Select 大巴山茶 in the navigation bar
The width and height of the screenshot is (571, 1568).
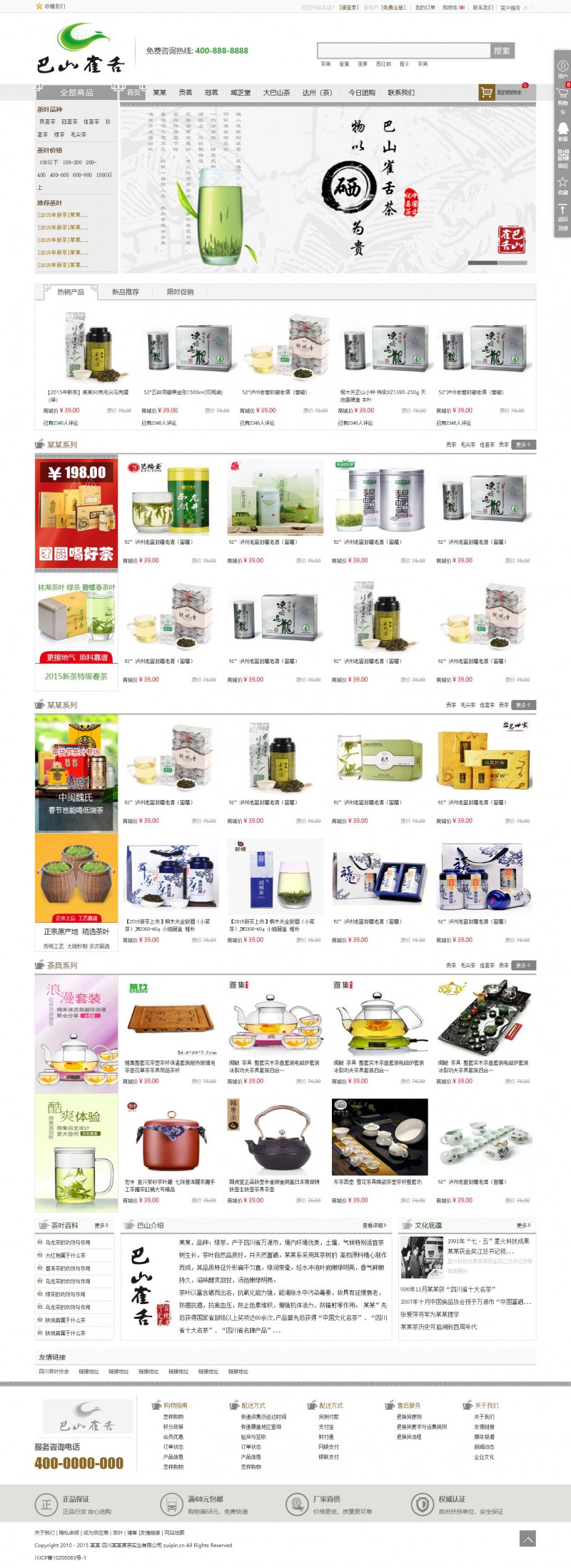click(x=276, y=93)
